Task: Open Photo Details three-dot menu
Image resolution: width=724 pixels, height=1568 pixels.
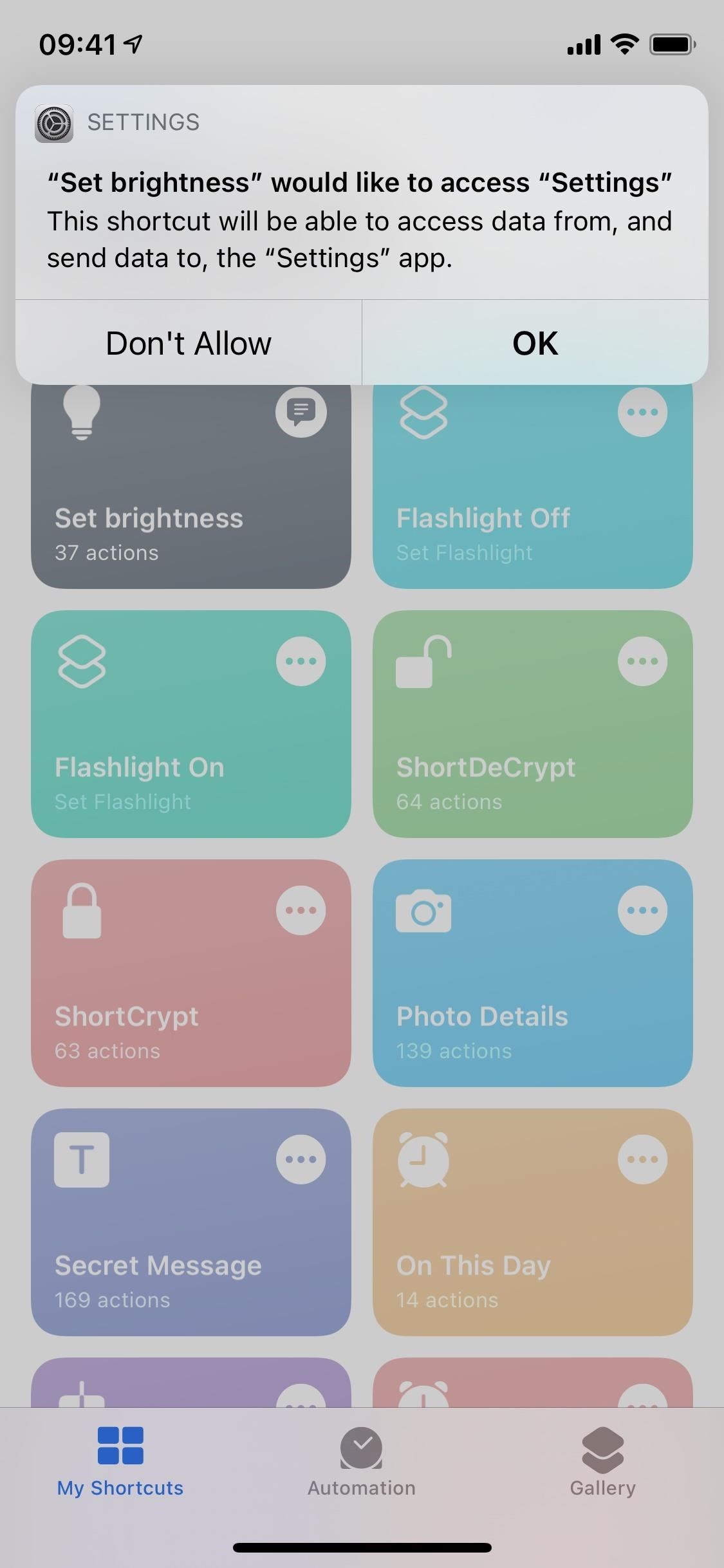Action: pyautogui.click(x=642, y=910)
